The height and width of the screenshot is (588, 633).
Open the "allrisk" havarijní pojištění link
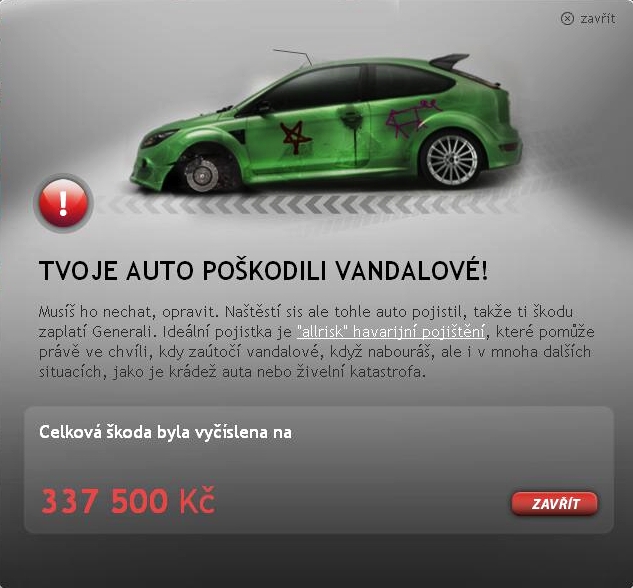click(391, 332)
